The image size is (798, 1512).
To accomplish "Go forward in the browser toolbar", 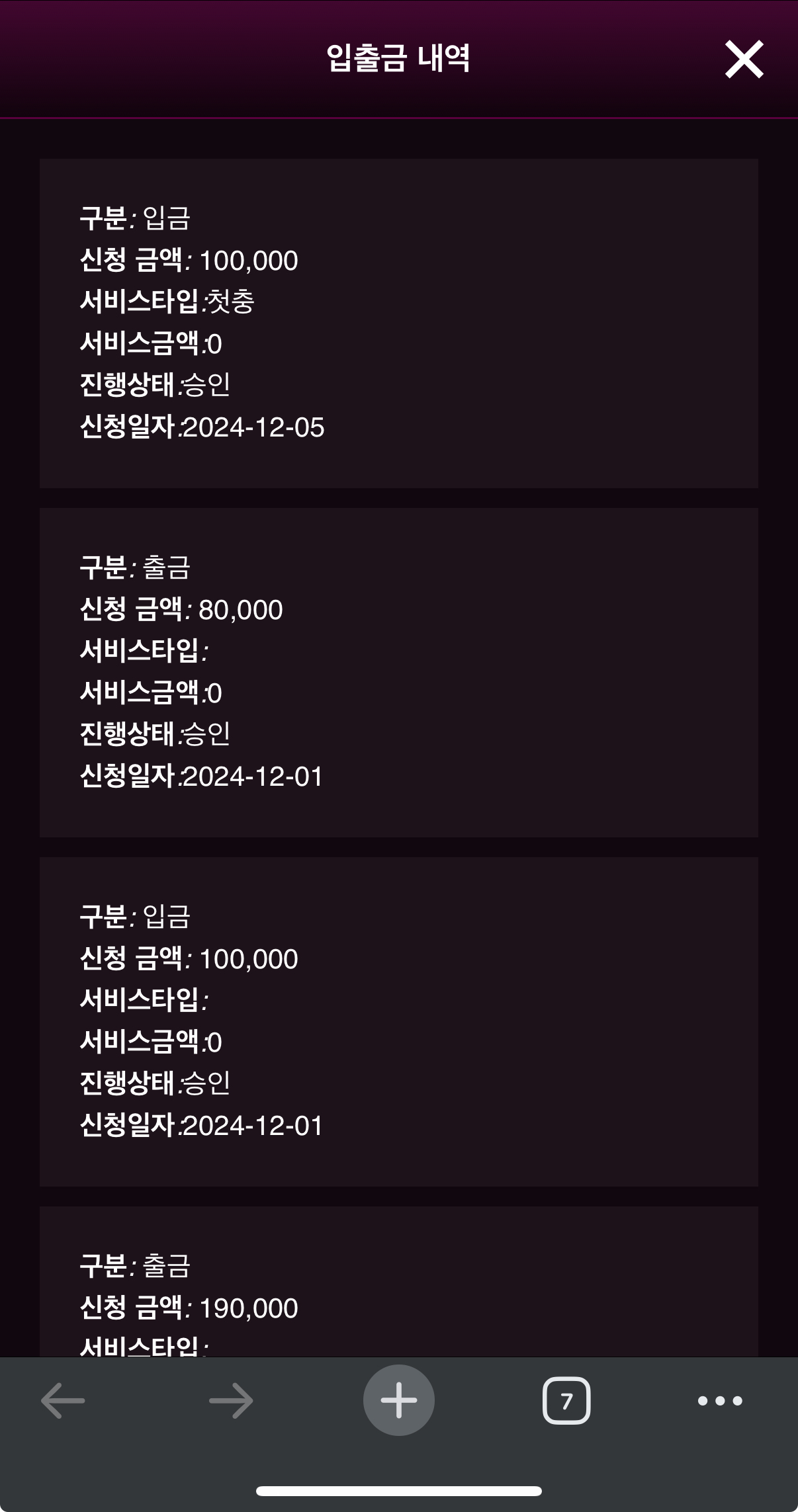I will (231, 1400).
